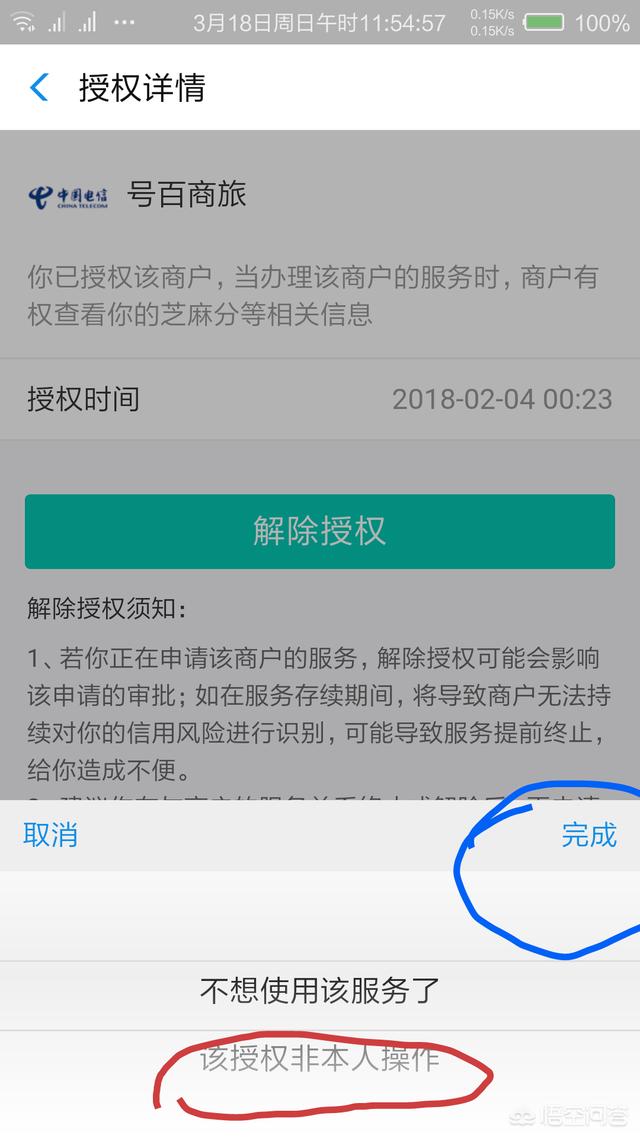Go back from 授权详情 page
Image resolution: width=640 pixels, height=1138 pixels.
[38, 88]
